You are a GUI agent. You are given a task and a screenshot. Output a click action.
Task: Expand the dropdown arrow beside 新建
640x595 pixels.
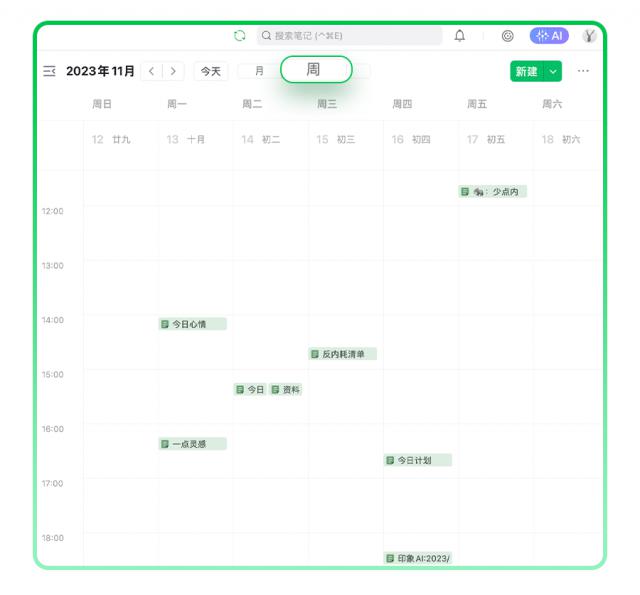554,71
